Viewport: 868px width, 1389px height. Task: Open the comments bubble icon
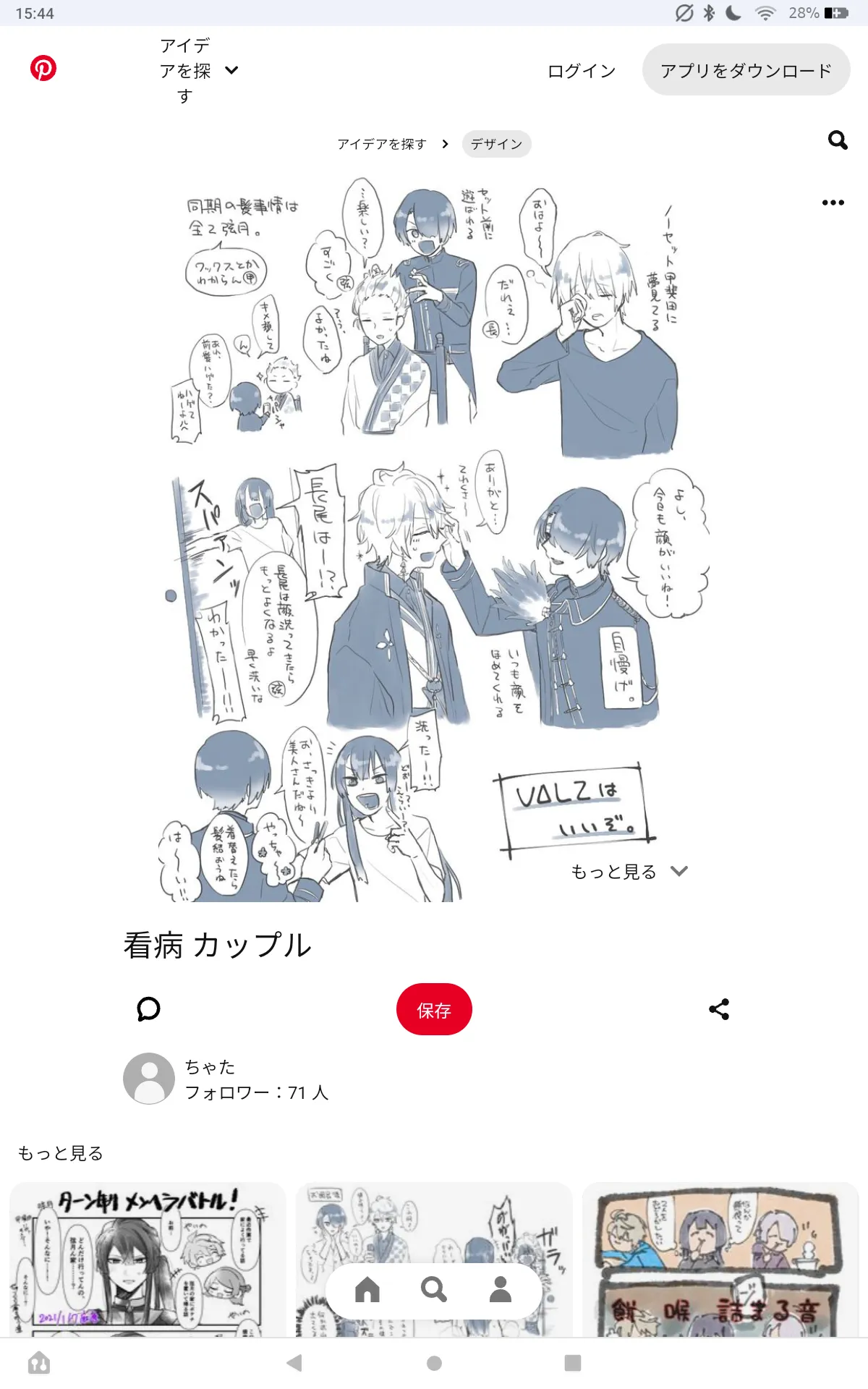148,1008
